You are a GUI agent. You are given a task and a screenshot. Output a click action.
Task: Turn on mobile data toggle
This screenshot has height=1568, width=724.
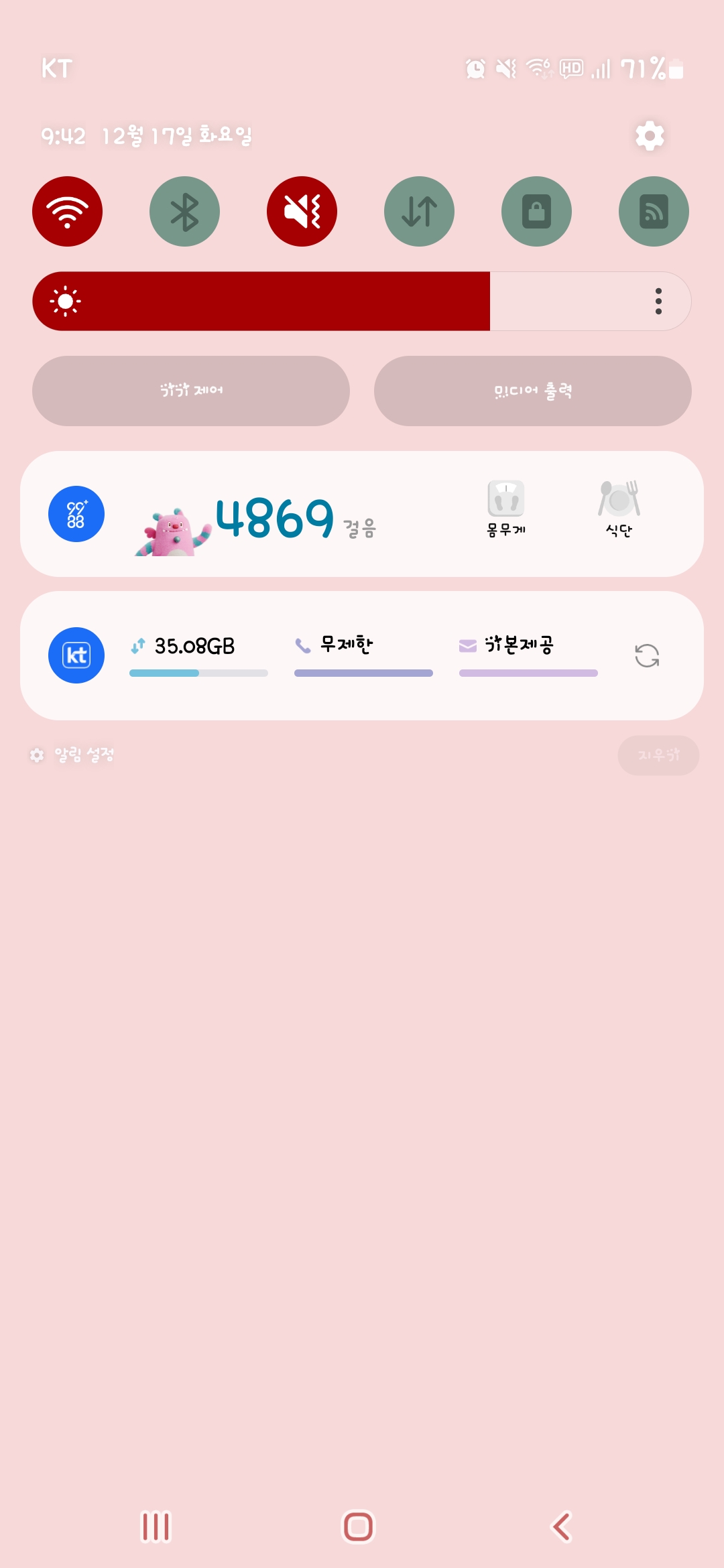[419, 212]
